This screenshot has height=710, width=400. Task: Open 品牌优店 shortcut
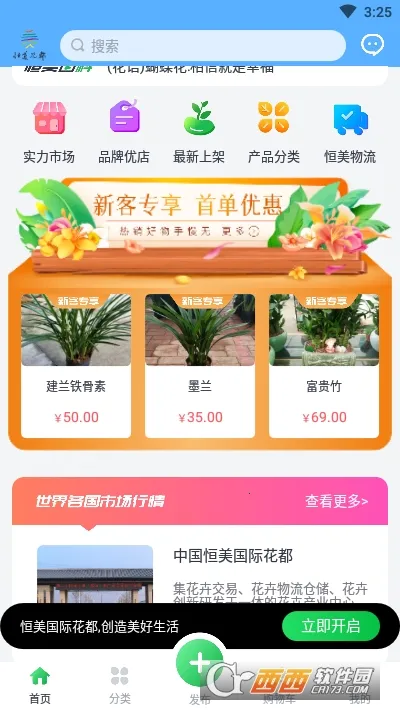(x=124, y=133)
